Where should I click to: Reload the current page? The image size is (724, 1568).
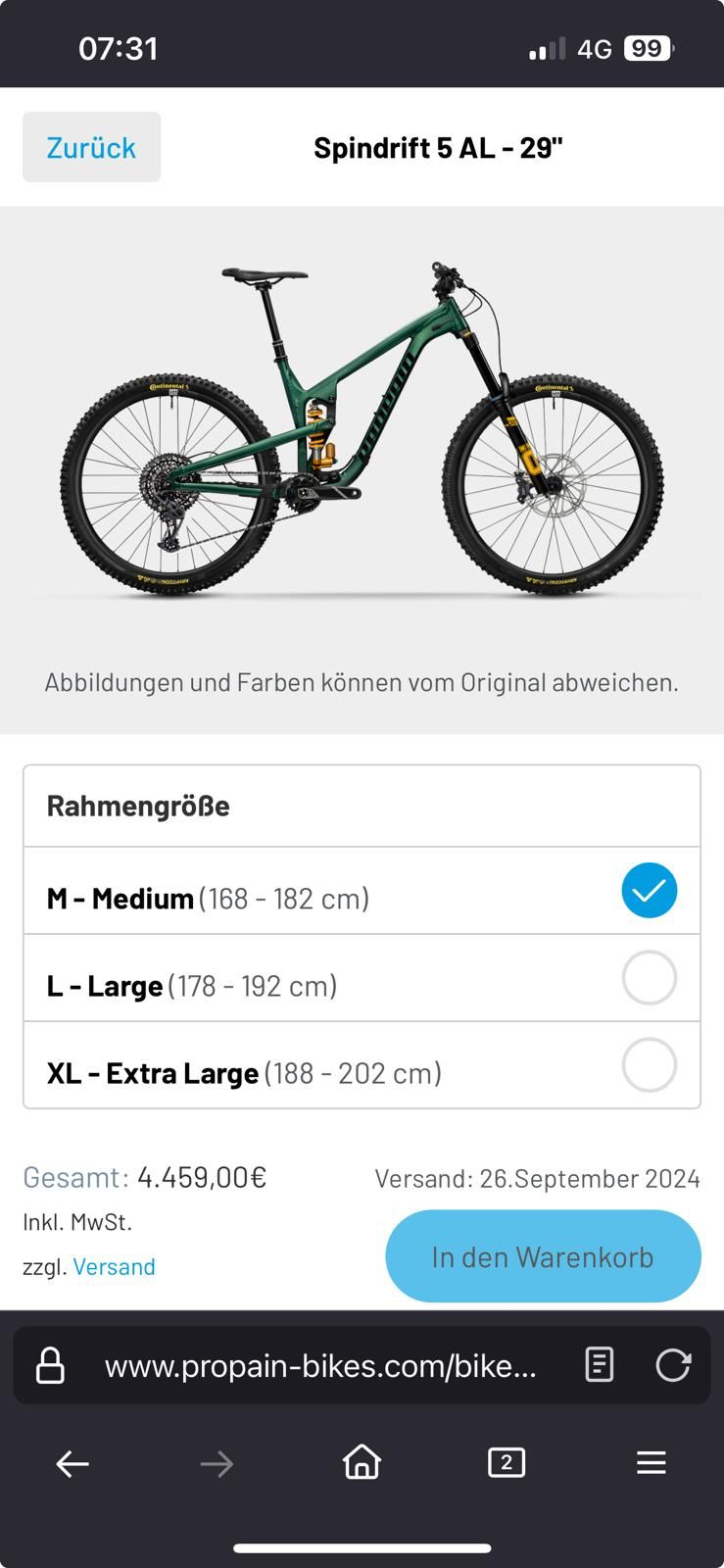[x=673, y=1365]
